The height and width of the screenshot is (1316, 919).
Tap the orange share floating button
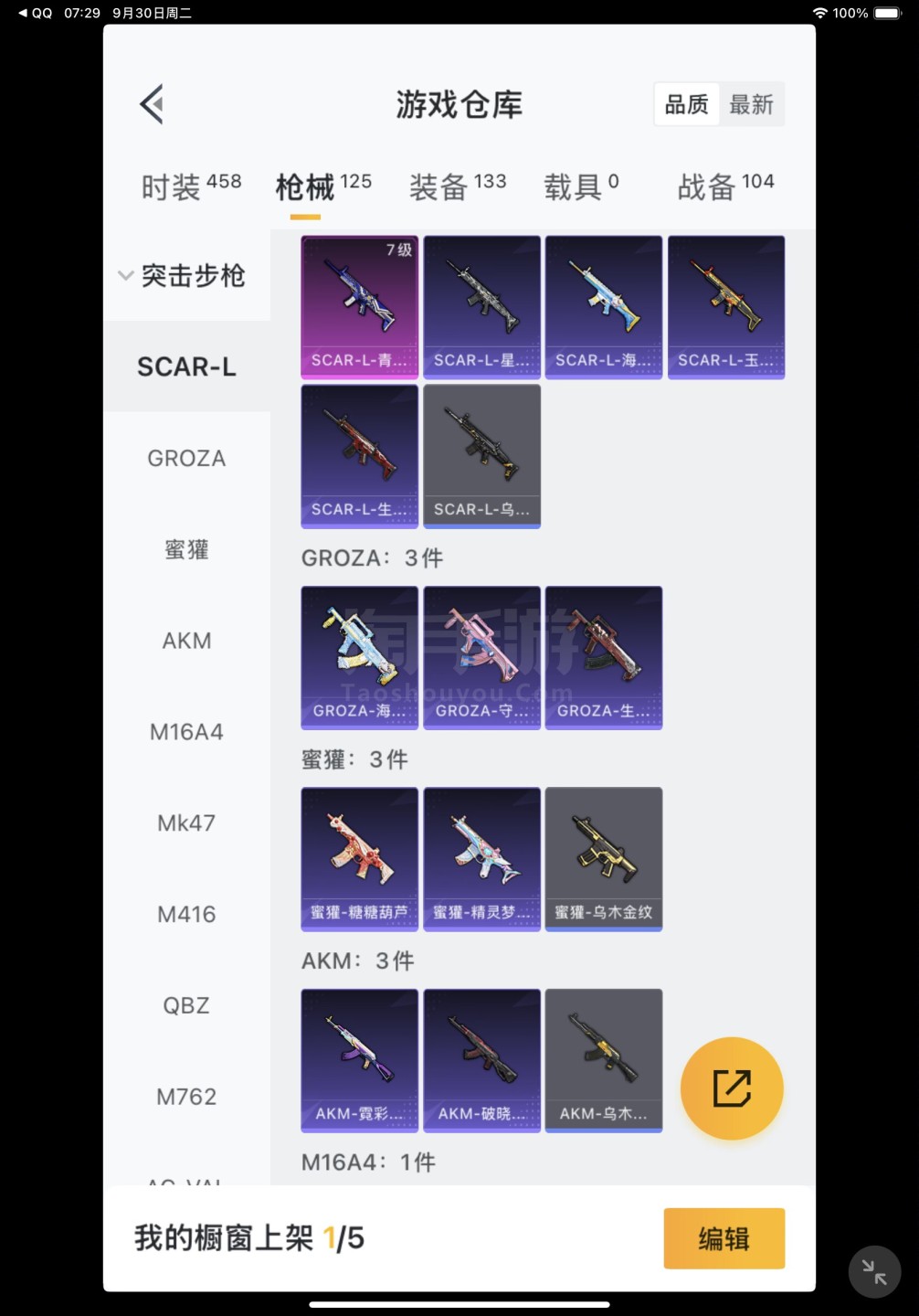732,1088
